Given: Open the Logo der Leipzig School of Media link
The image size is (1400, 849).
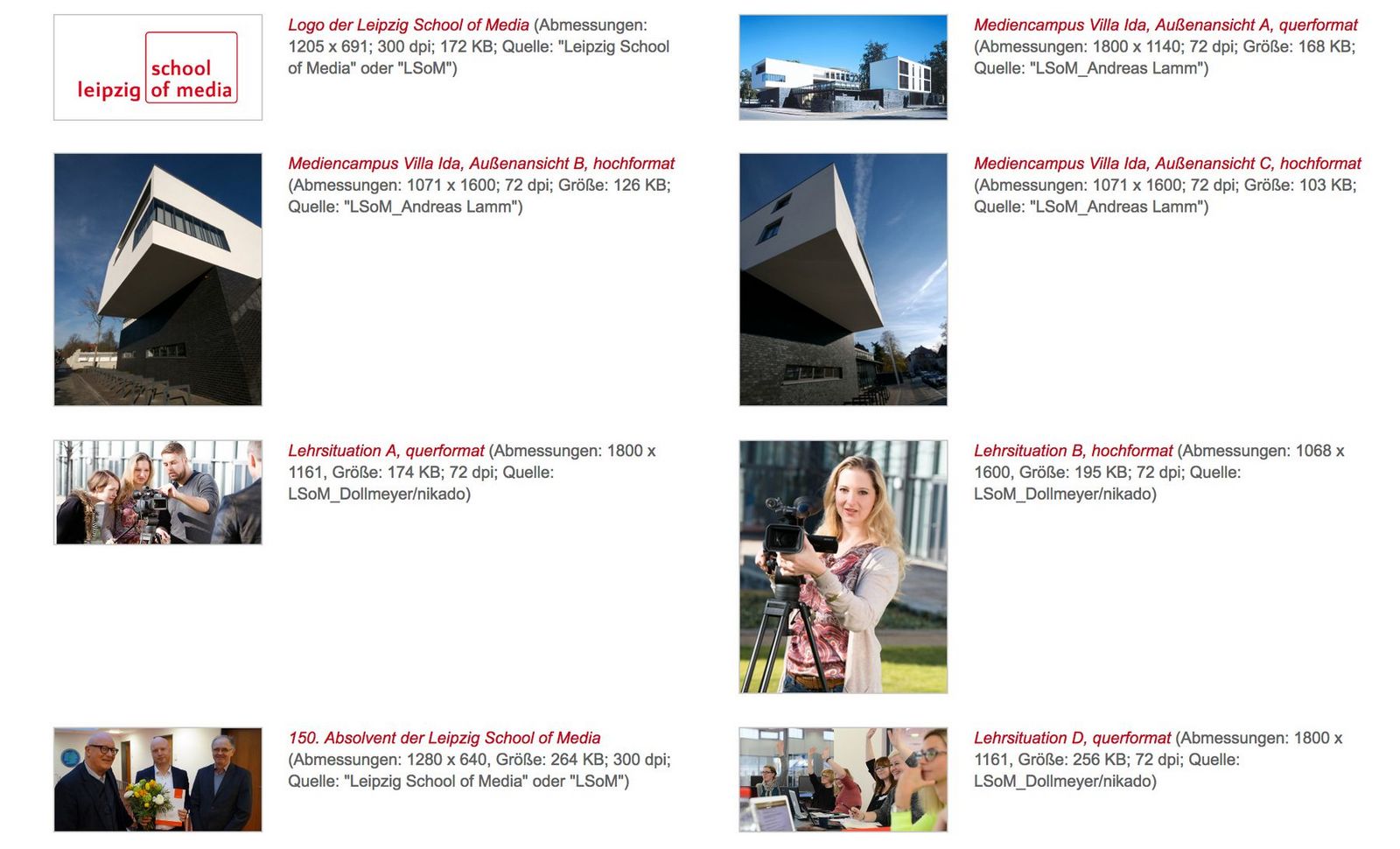Looking at the screenshot, I should click(409, 25).
